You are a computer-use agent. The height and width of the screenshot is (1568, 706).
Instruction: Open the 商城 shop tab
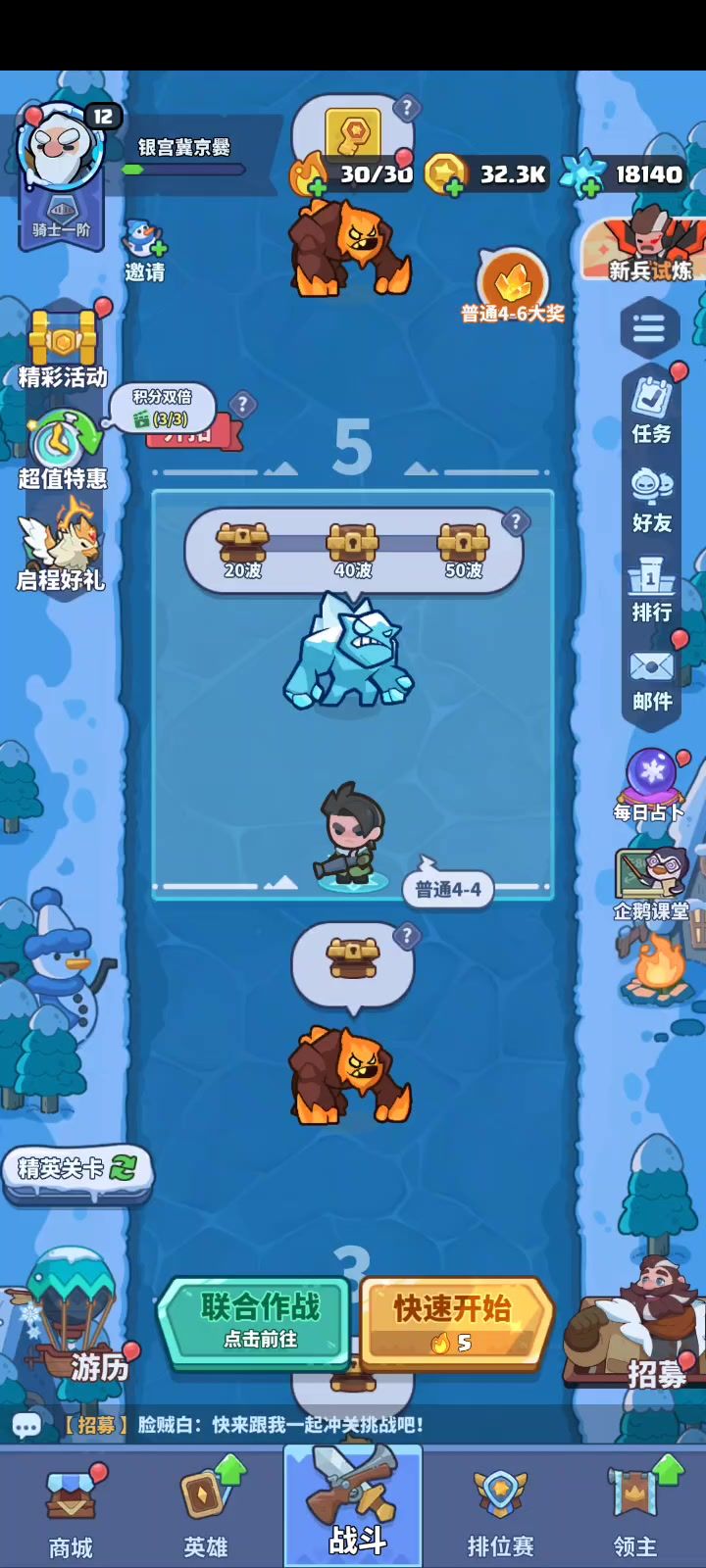[x=71, y=1509]
